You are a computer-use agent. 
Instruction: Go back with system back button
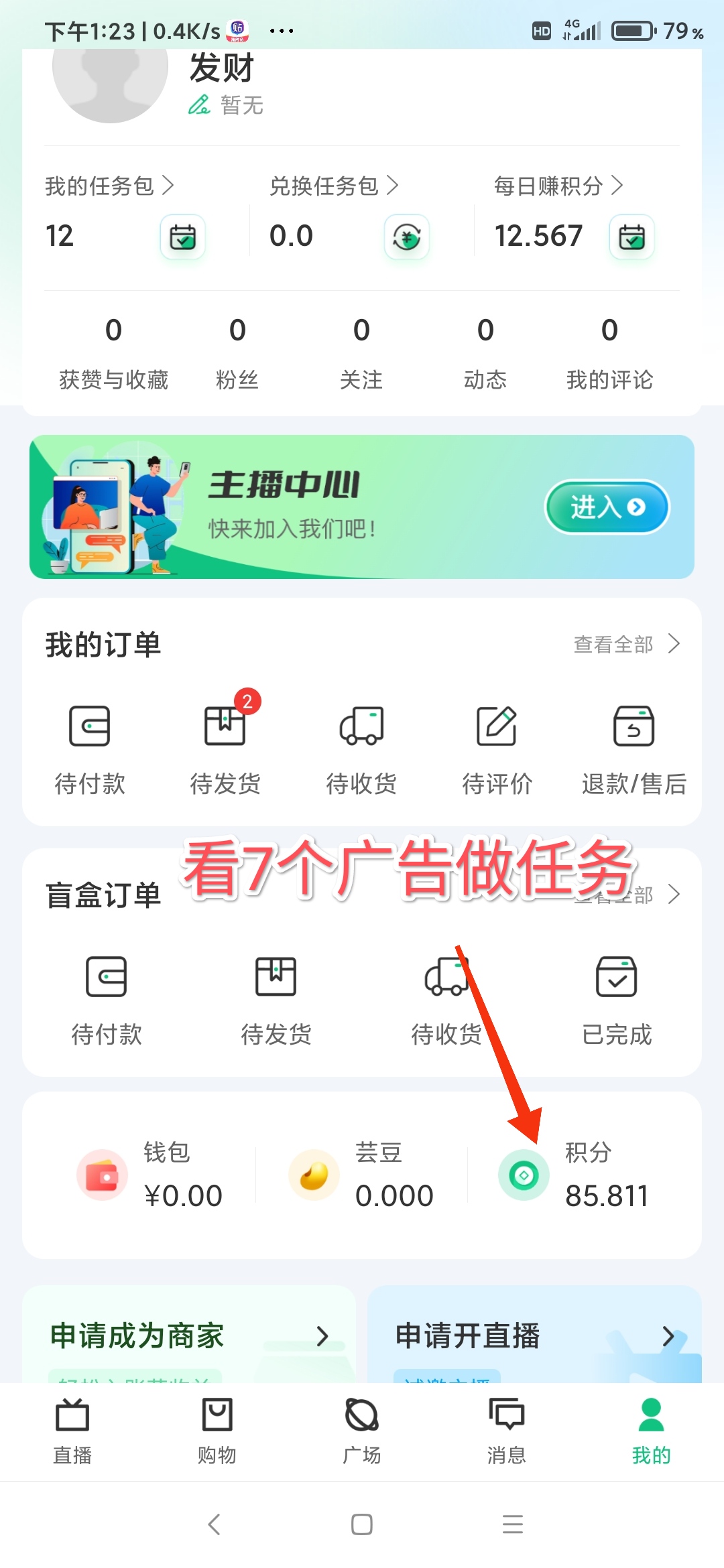[x=215, y=1524]
